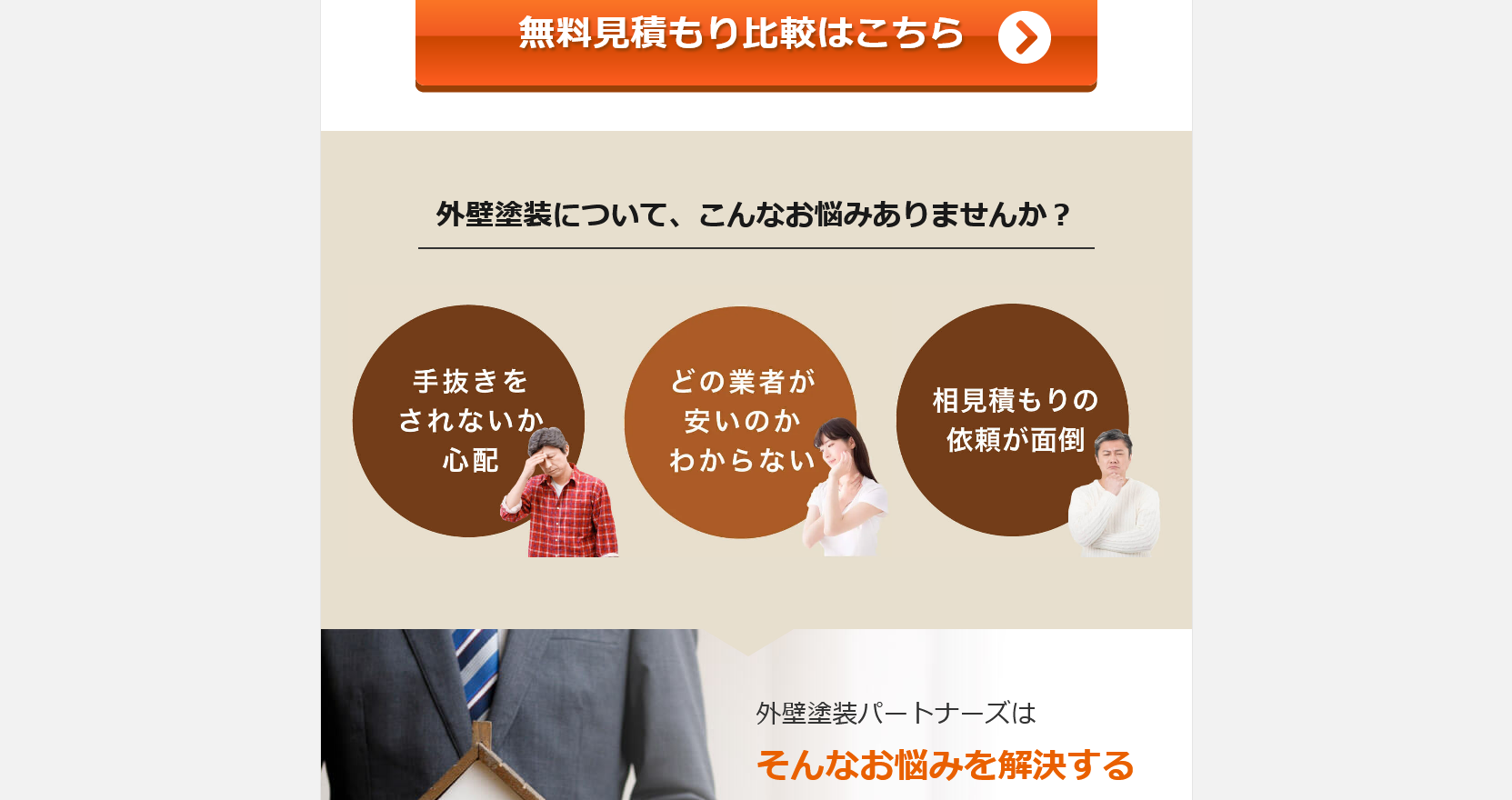Tap the 無料見積もり比較はこちら button
The height and width of the screenshot is (800, 1512).
pyautogui.click(x=756, y=41)
